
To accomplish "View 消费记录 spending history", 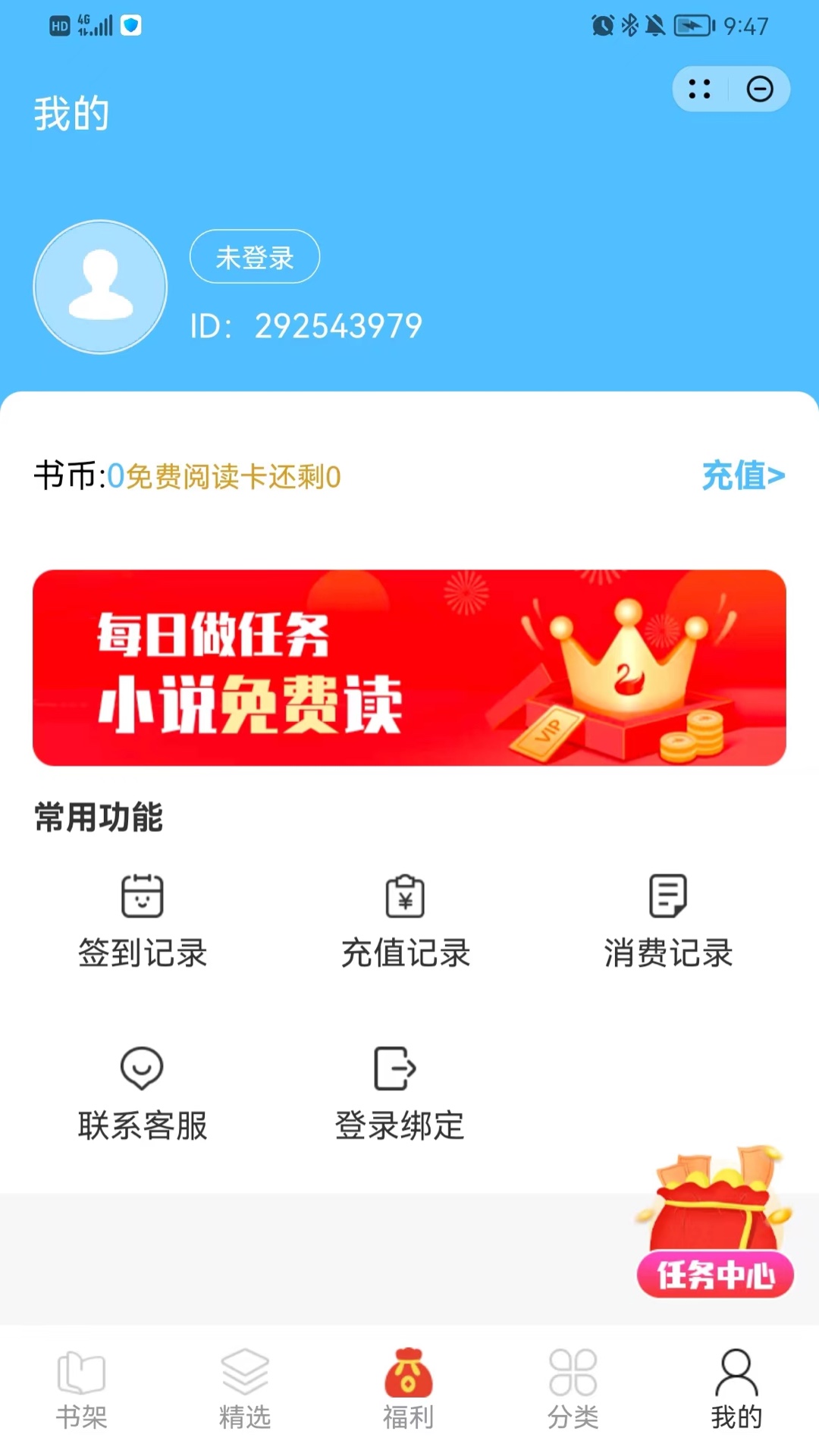I will (668, 921).
